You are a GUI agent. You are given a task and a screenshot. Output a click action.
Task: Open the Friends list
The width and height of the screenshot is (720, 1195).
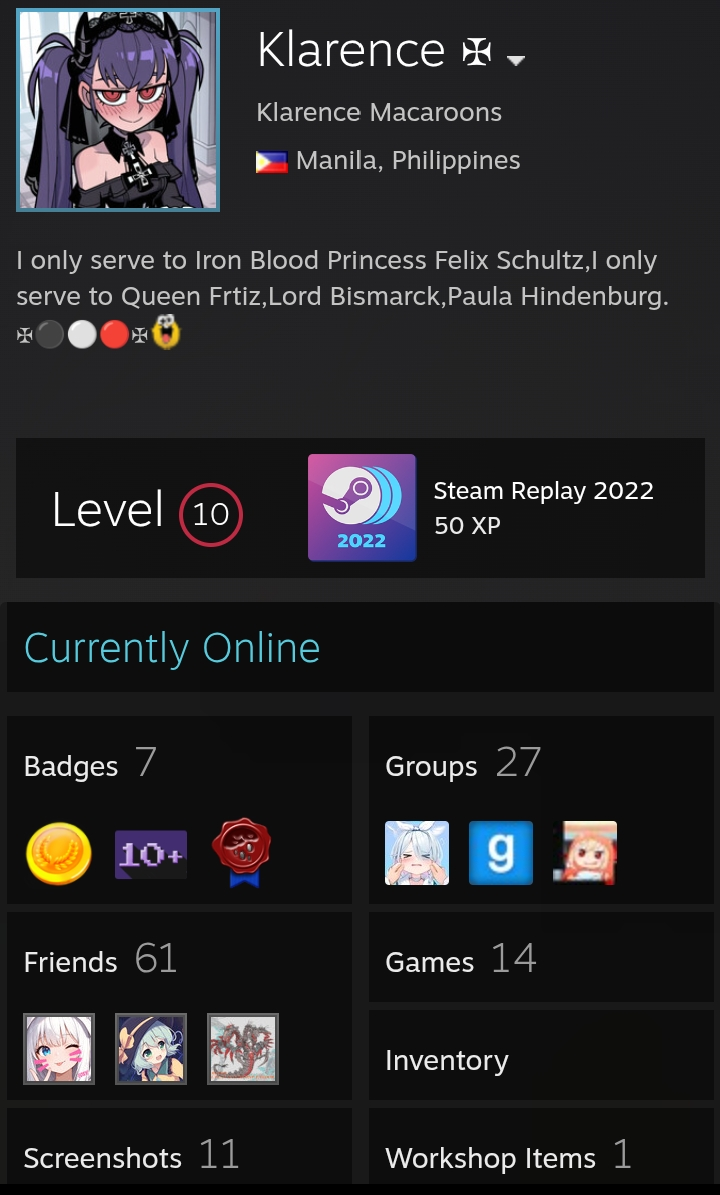tap(100, 960)
